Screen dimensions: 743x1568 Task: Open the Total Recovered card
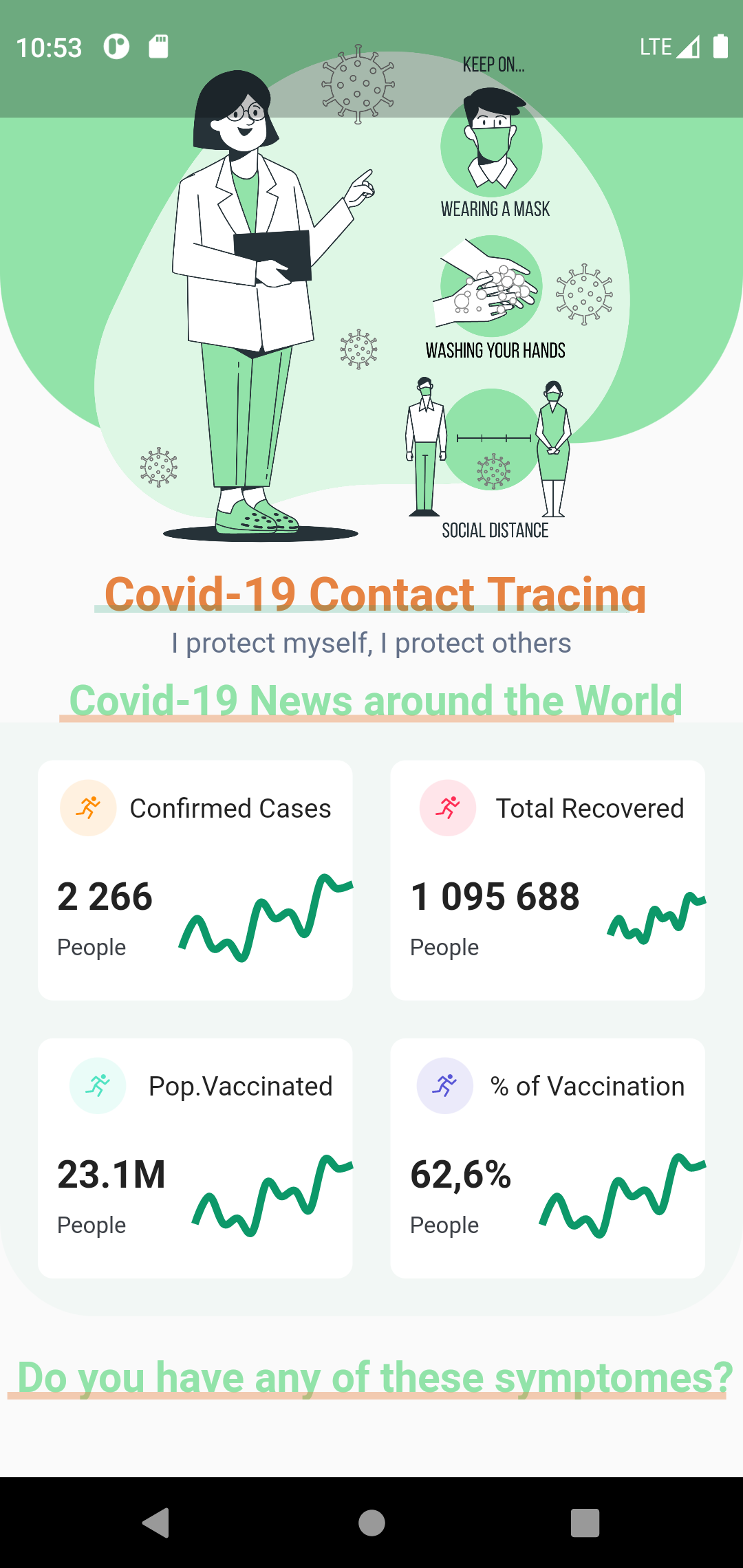pyautogui.click(x=548, y=880)
